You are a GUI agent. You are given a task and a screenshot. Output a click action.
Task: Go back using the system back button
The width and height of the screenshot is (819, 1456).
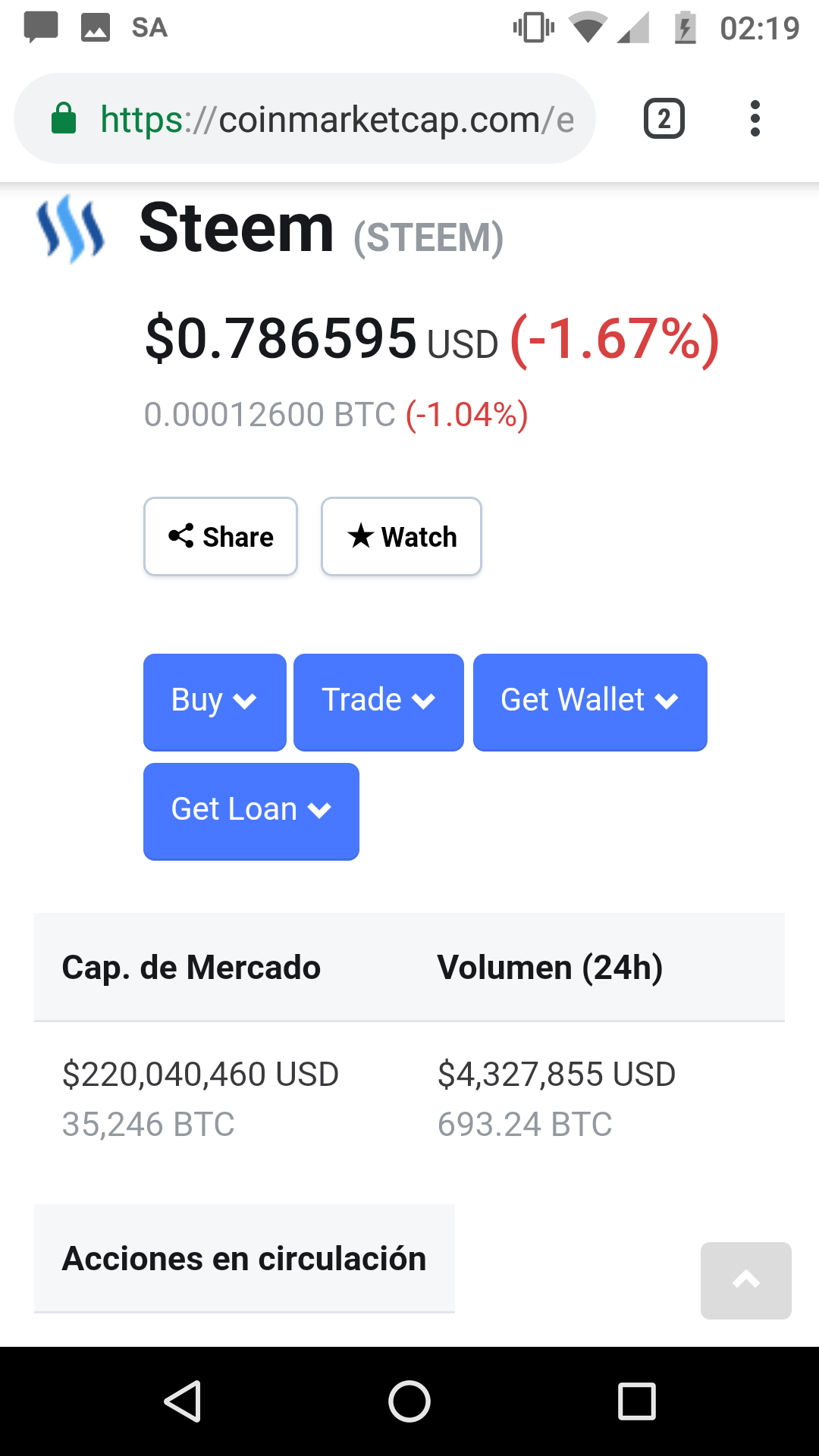[x=182, y=1401]
